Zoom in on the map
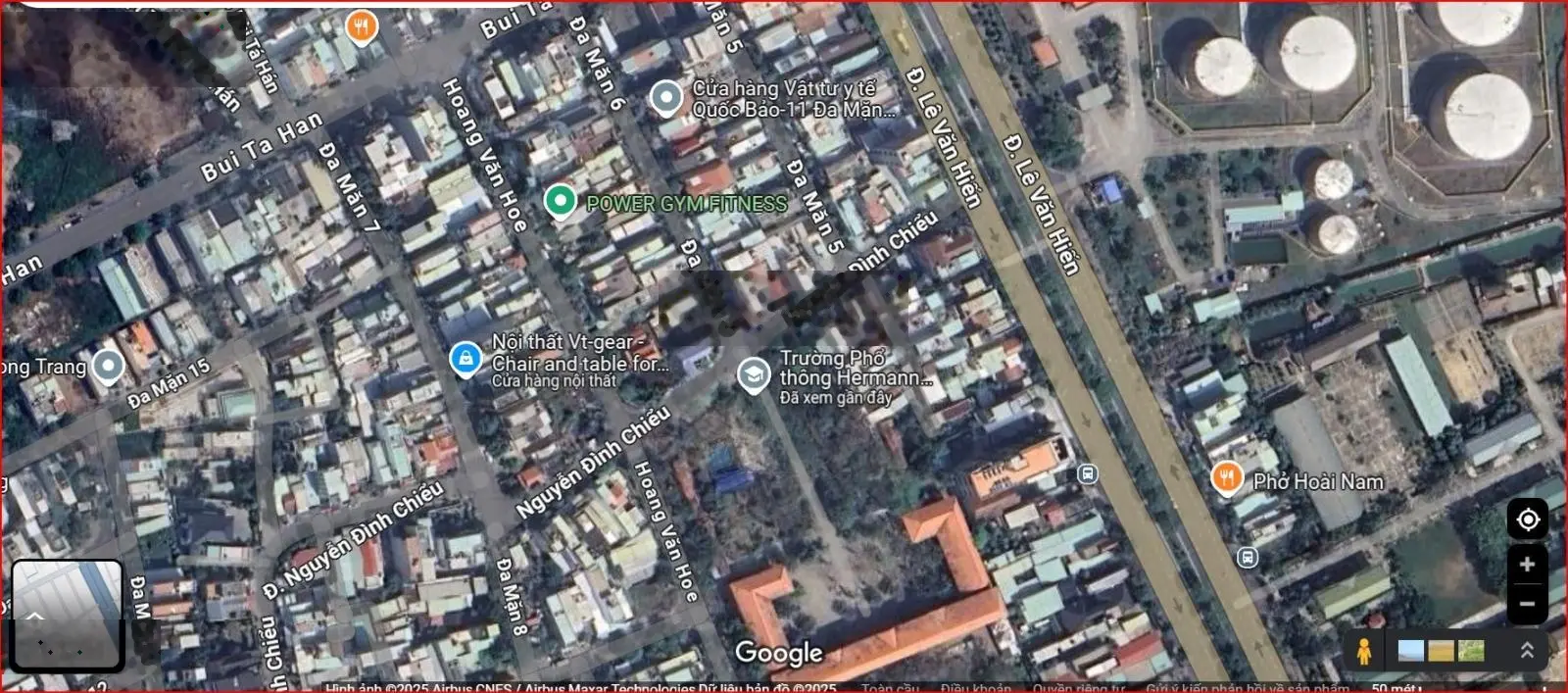The image size is (1568, 693). point(1527,565)
